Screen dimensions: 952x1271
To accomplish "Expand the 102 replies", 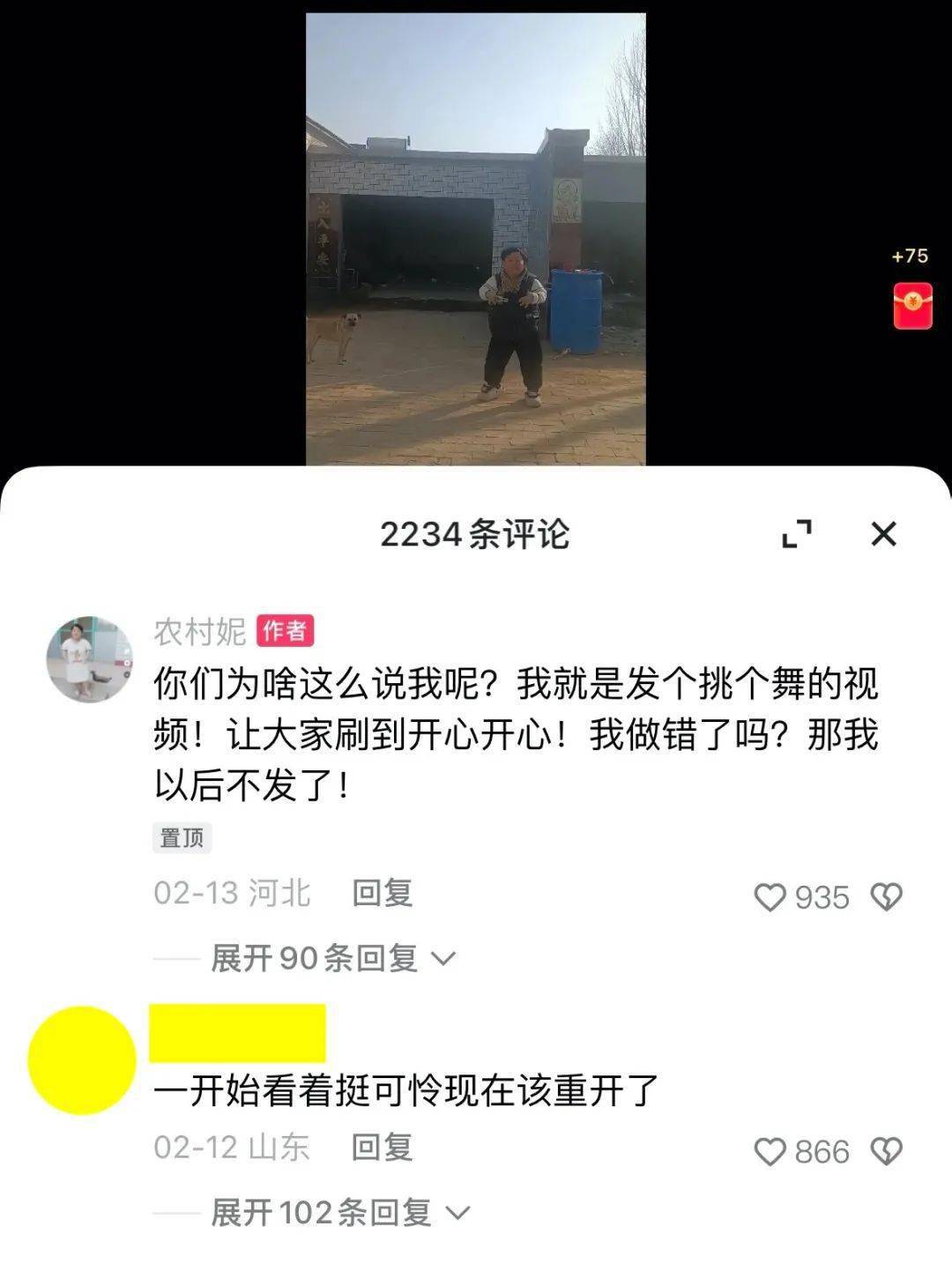I will coord(339,1213).
